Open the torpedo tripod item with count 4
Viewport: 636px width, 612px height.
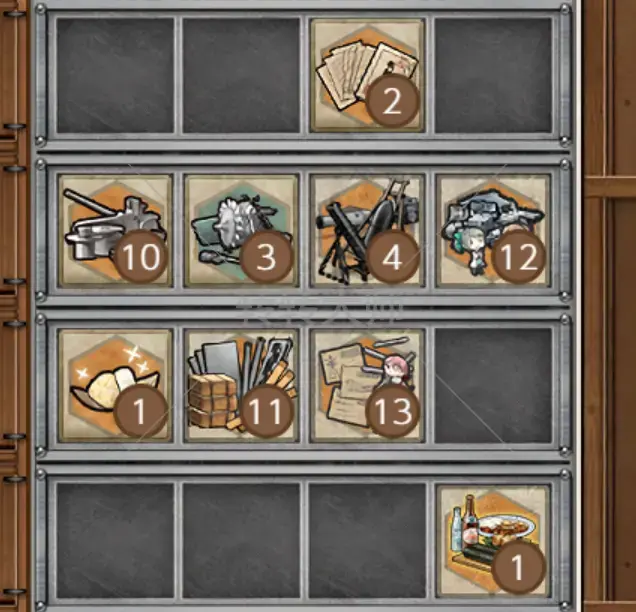tap(366, 231)
